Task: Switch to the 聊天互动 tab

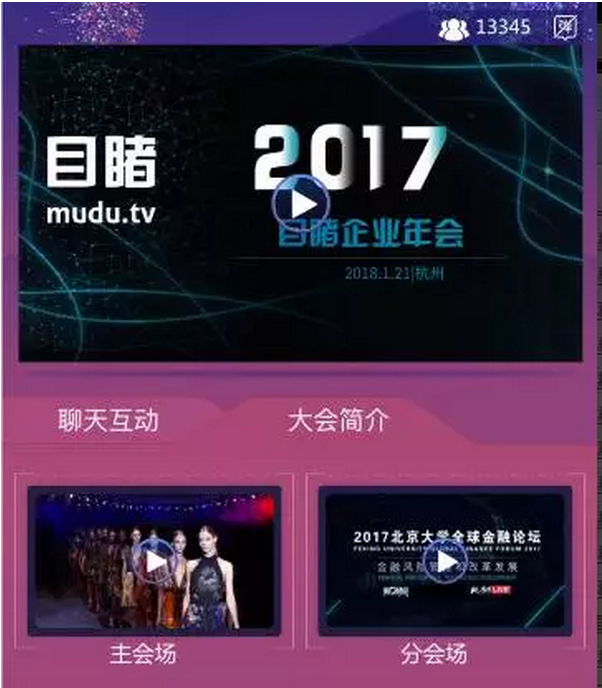Action: (x=108, y=421)
